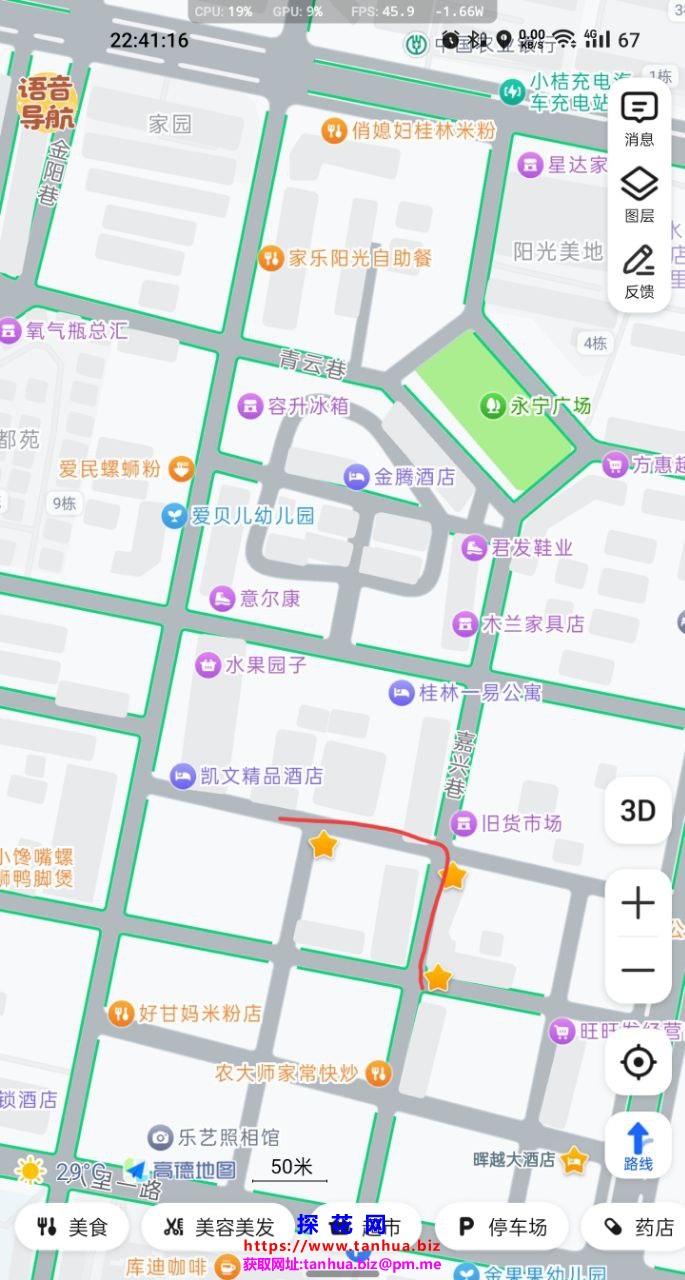The width and height of the screenshot is (685, 1280).
Task: Tap the 反馈 feedback button
Action: pyautogui.click(x=639, y=271)
